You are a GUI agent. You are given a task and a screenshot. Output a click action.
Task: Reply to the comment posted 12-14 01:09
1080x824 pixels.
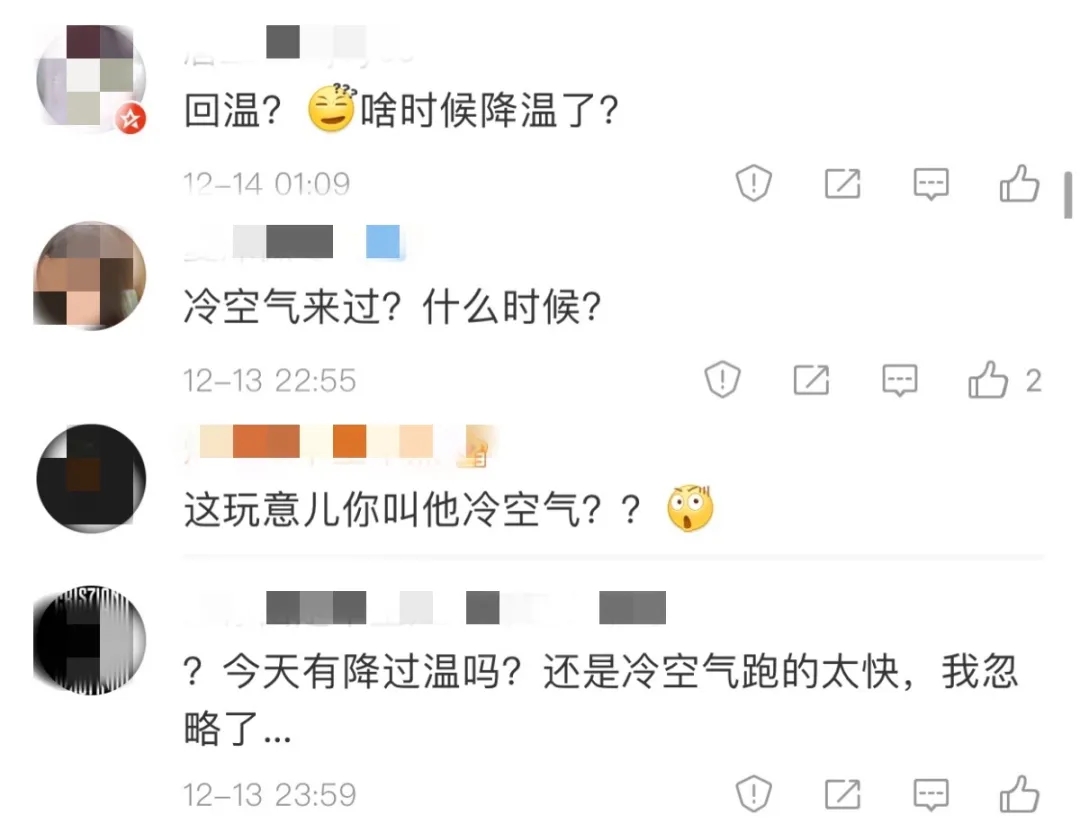[x=931, y=184]
